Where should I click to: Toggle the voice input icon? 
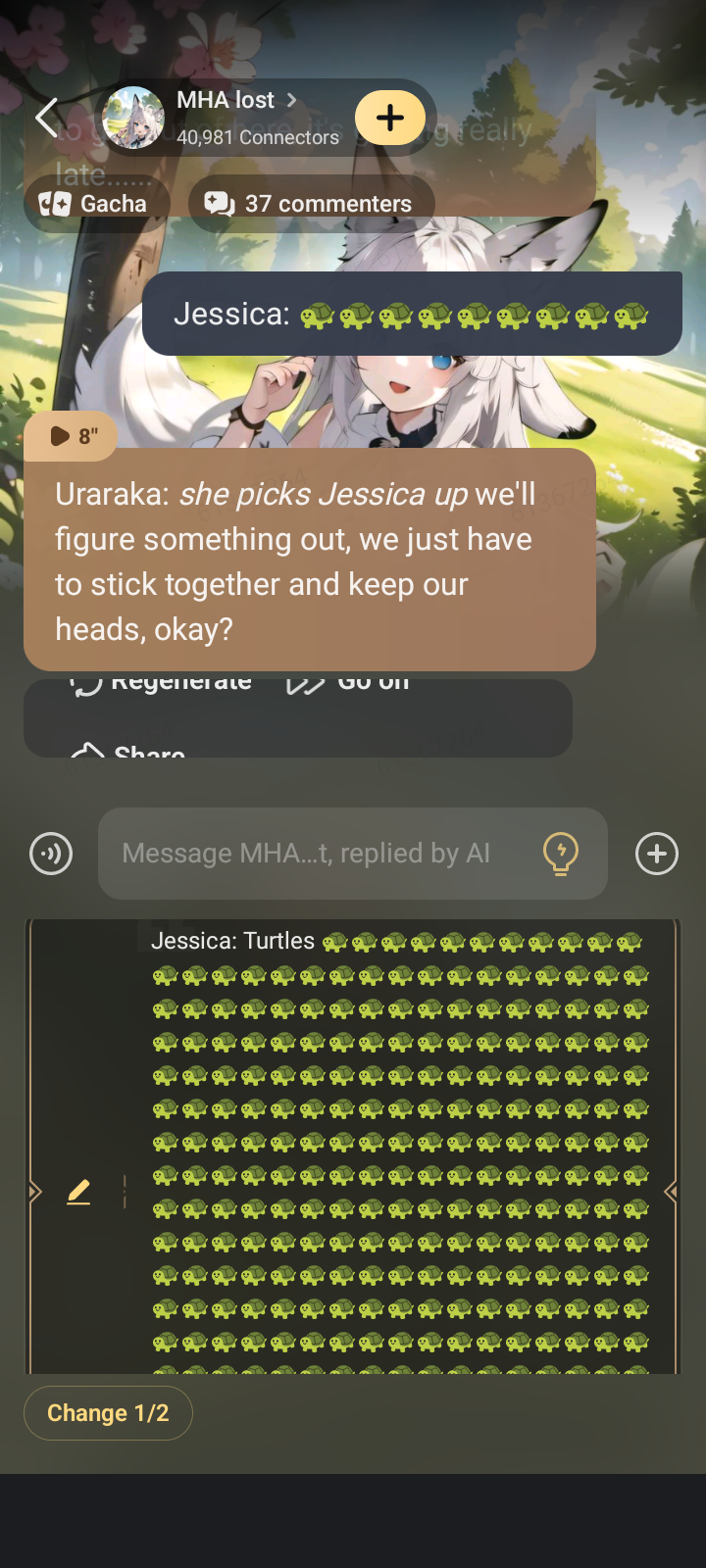51,854
